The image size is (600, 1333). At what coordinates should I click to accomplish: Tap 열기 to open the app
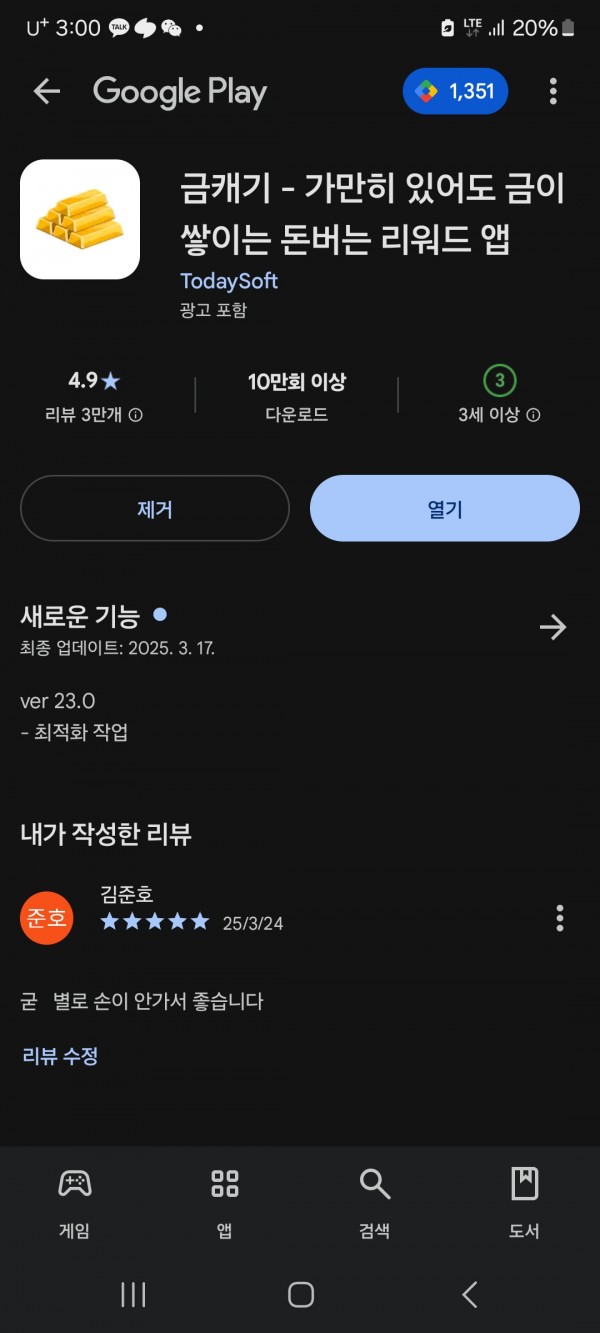(x=445, y=509)
